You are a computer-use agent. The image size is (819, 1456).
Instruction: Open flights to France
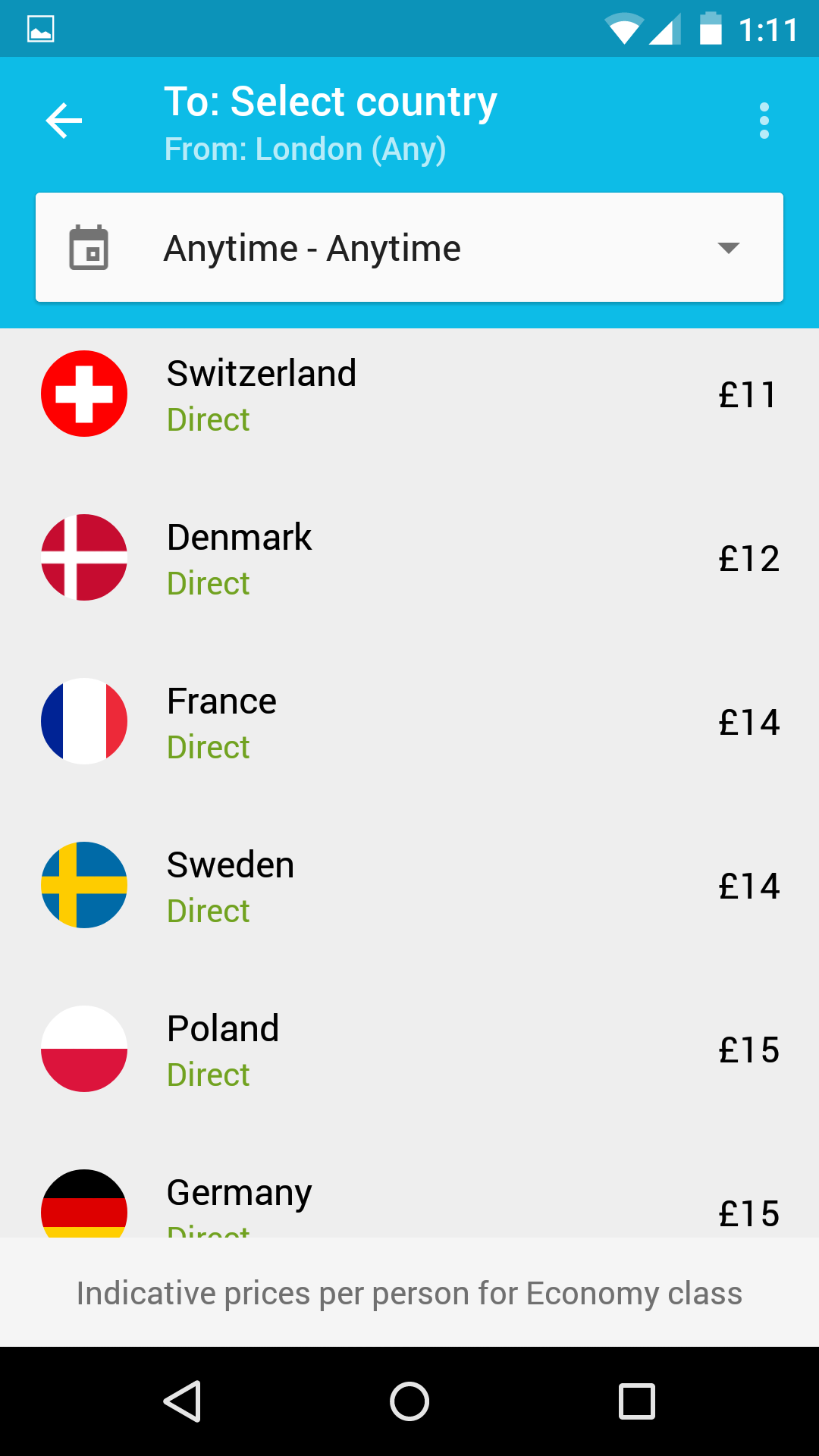[x=409, y=721]
